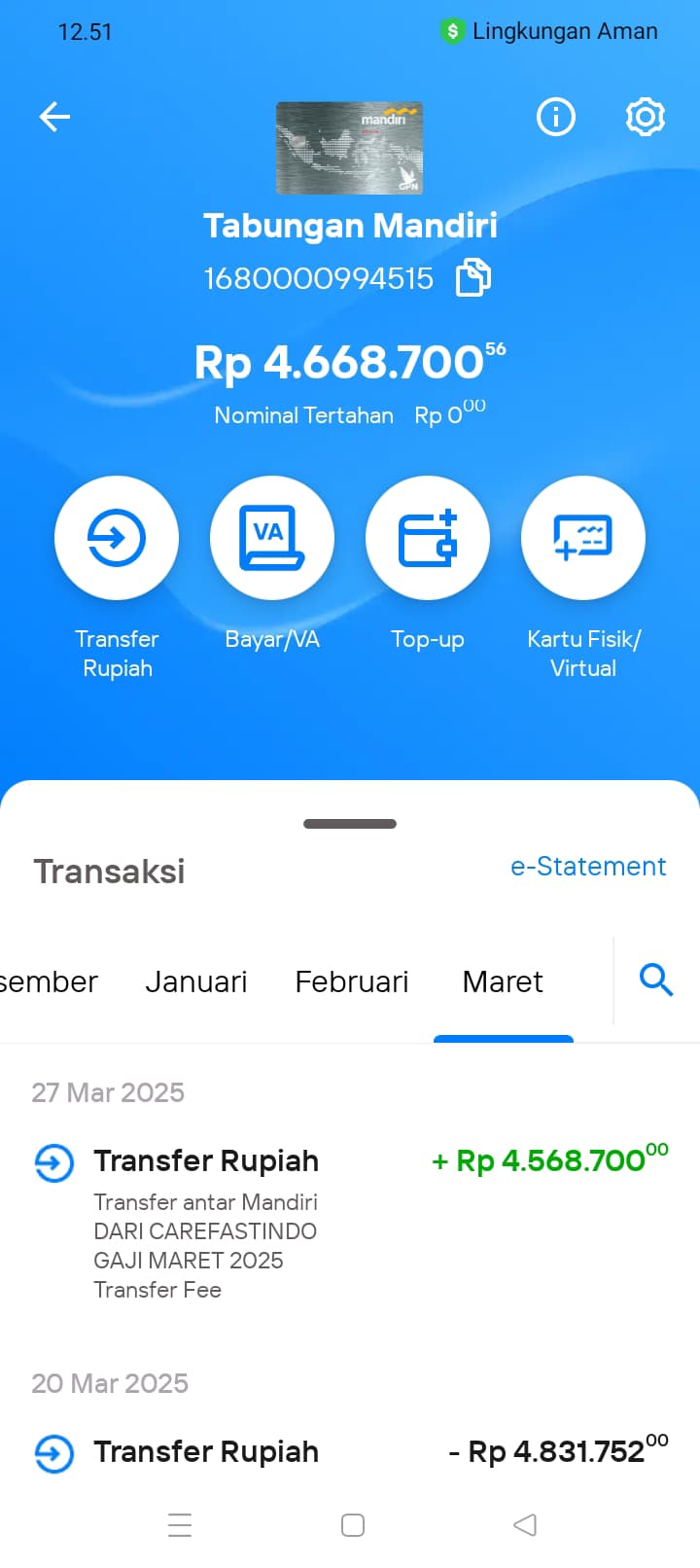Open account settings gear

click(646, 118)
